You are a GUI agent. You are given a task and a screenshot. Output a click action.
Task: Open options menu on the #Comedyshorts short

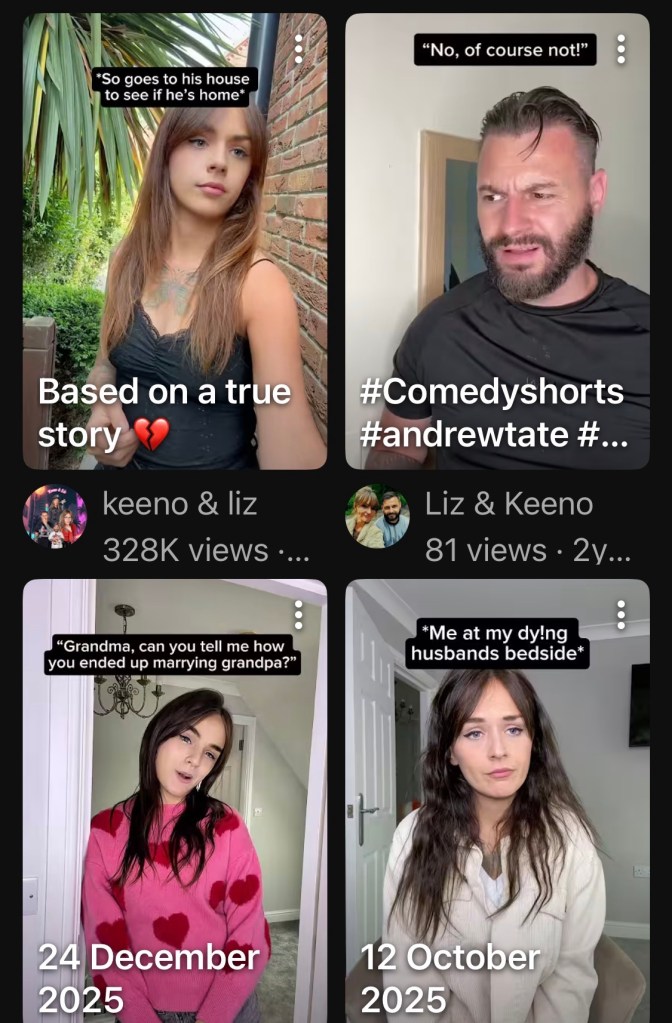click(621, 49)
